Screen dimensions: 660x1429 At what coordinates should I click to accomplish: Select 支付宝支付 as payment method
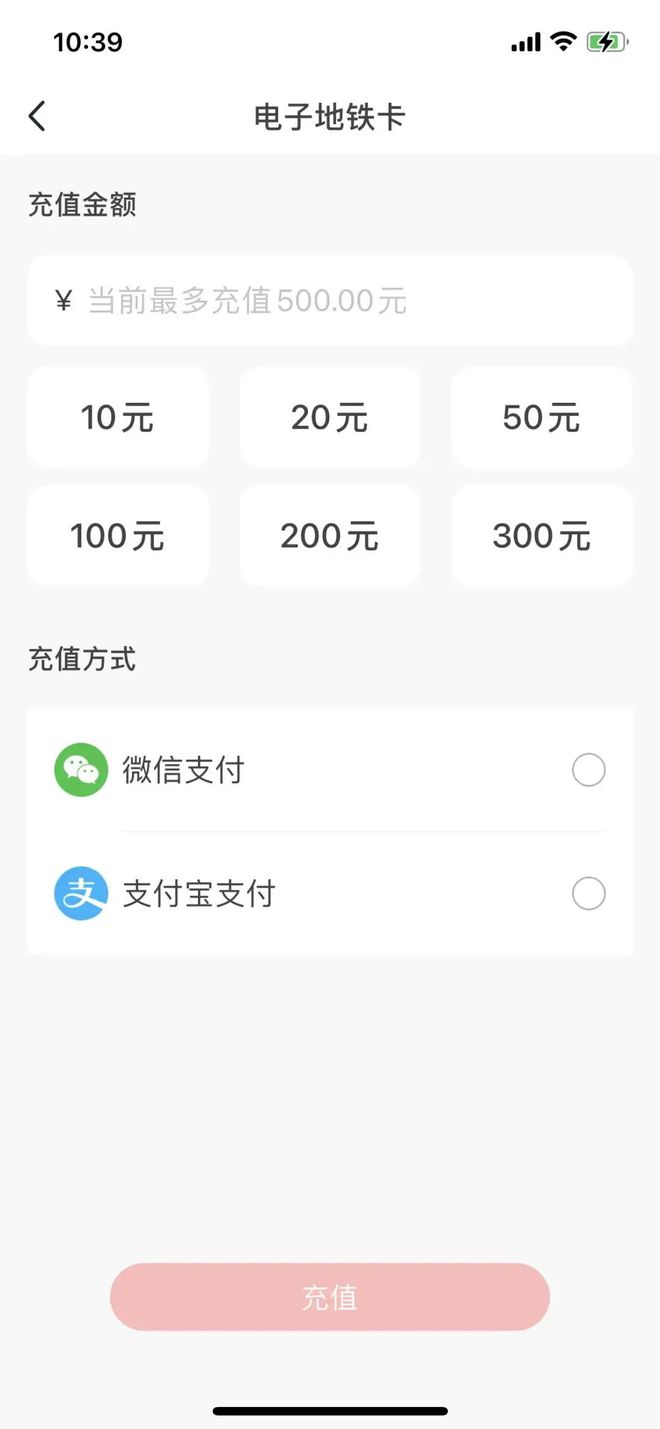pos(330,893)
